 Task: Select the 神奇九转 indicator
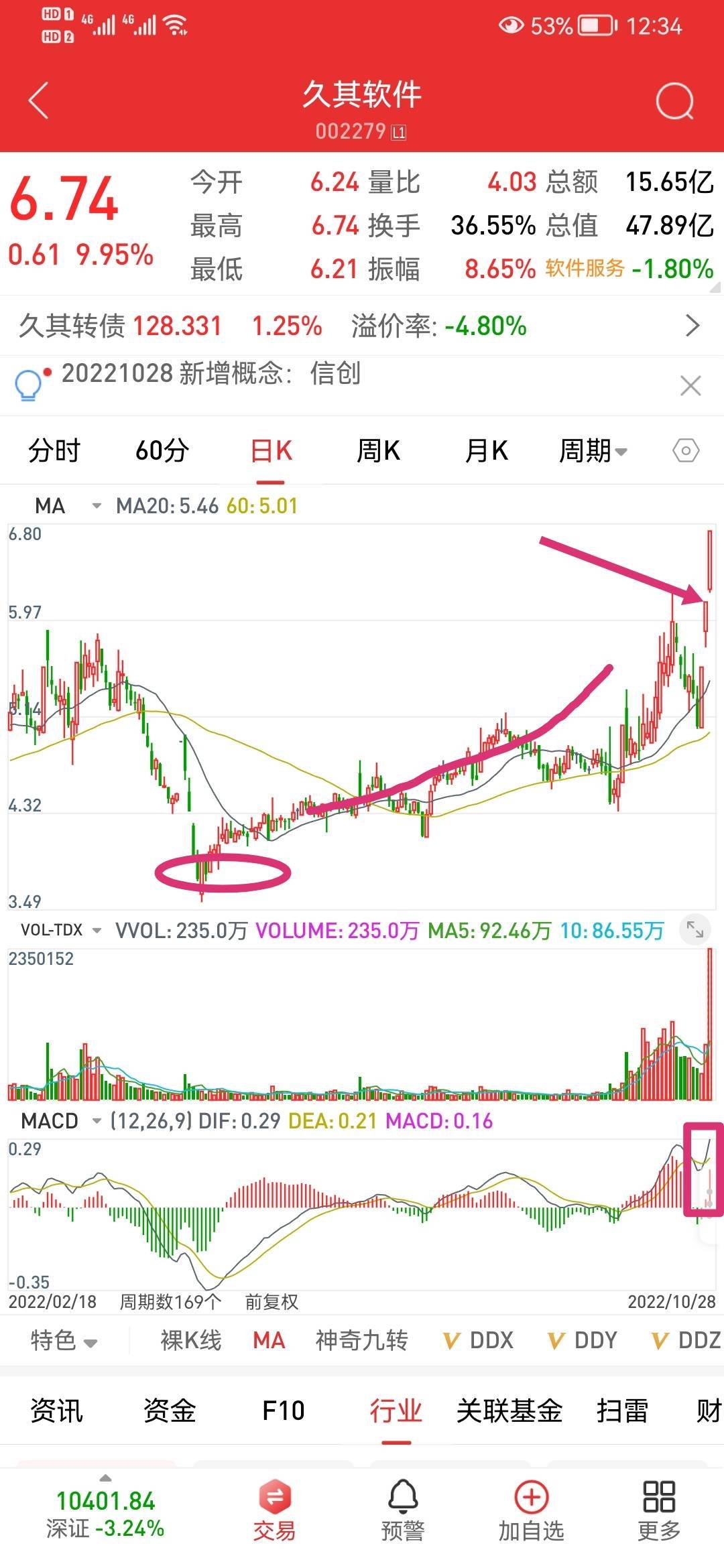[362, 1340]
